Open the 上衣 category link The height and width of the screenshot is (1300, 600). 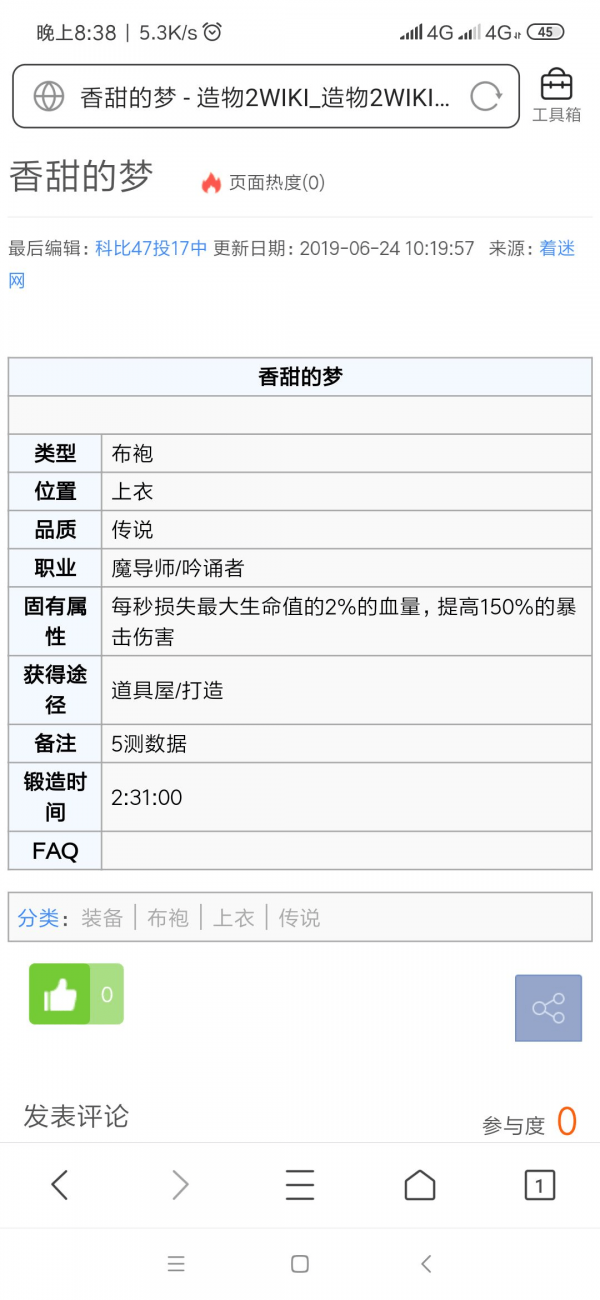tap(234, 918)
